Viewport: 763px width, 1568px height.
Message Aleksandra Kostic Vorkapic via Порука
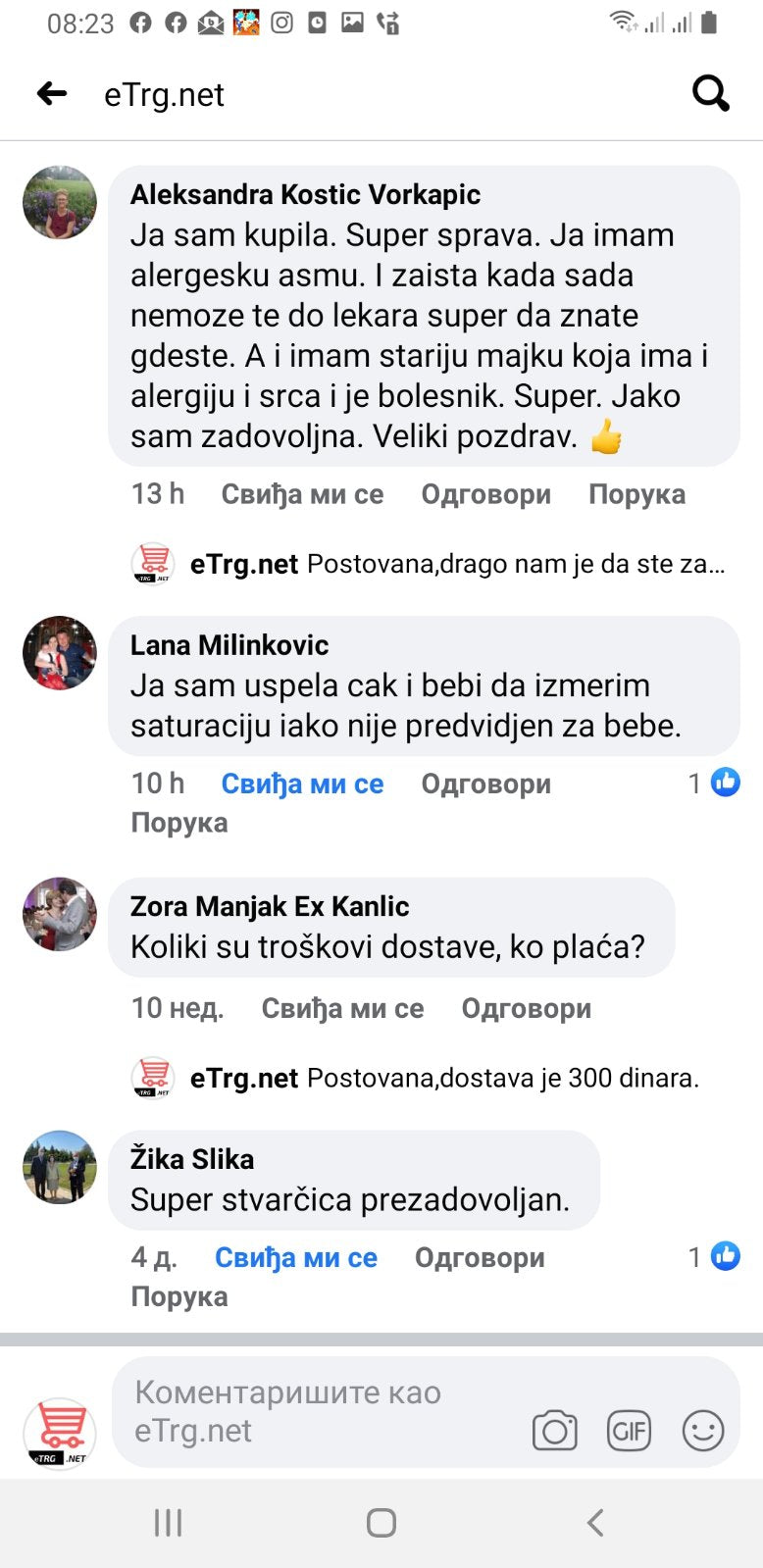click(x=636, y=494)
